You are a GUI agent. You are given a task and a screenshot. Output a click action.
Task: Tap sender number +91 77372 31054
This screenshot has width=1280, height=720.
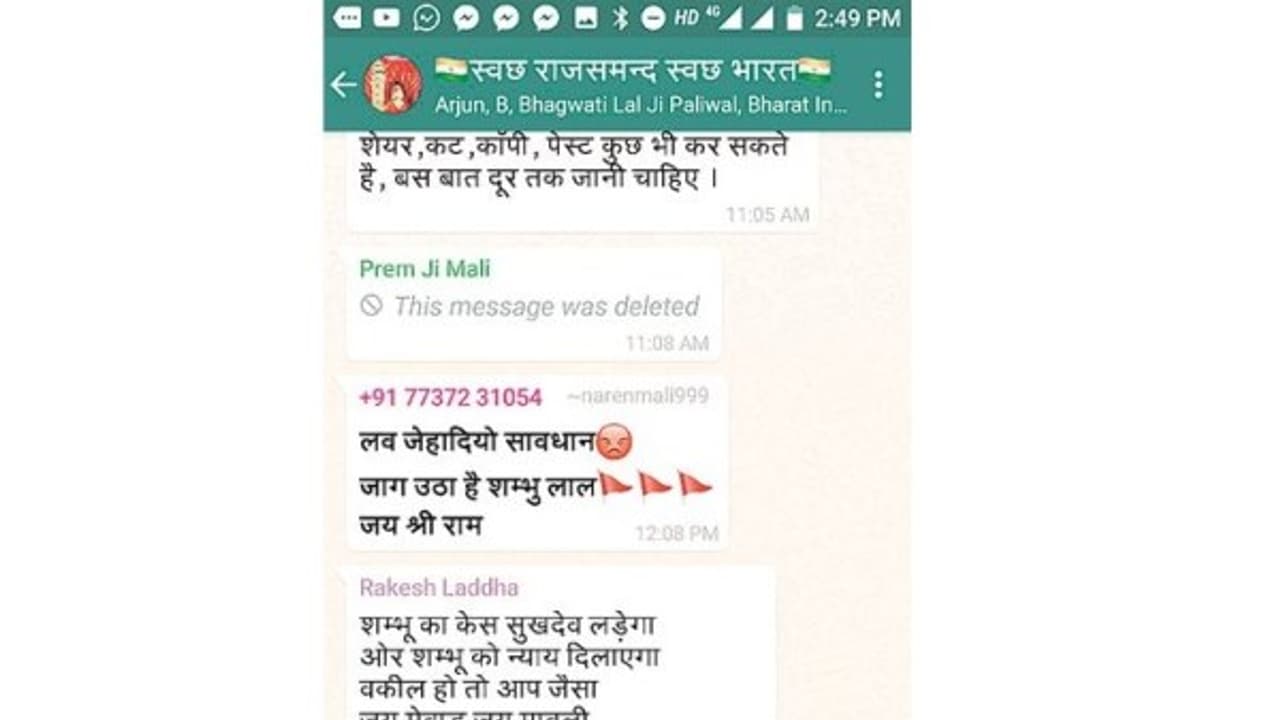[x=450, y=397]
